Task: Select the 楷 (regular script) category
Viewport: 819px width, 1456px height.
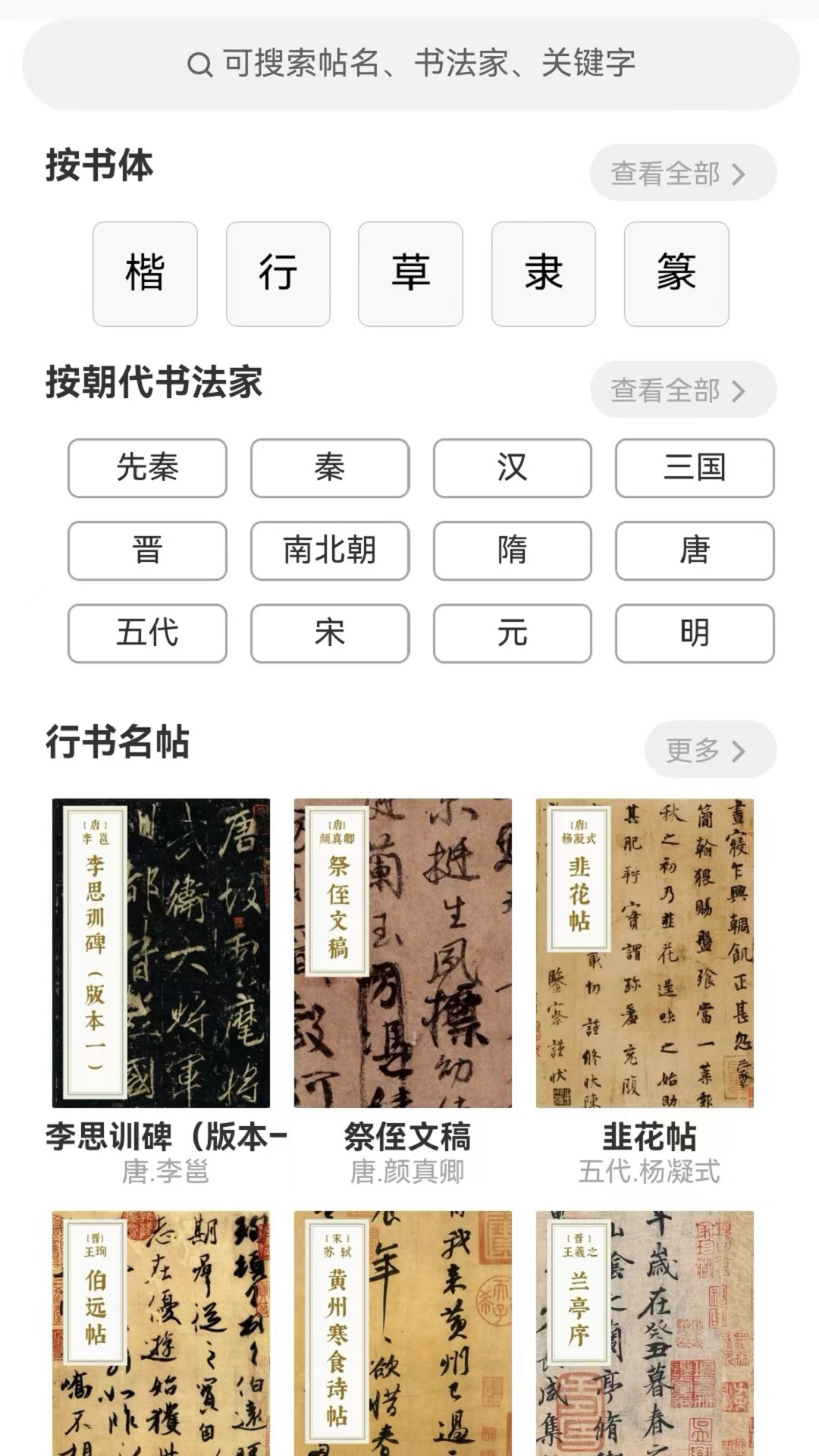Action: (x=146, y=274)
